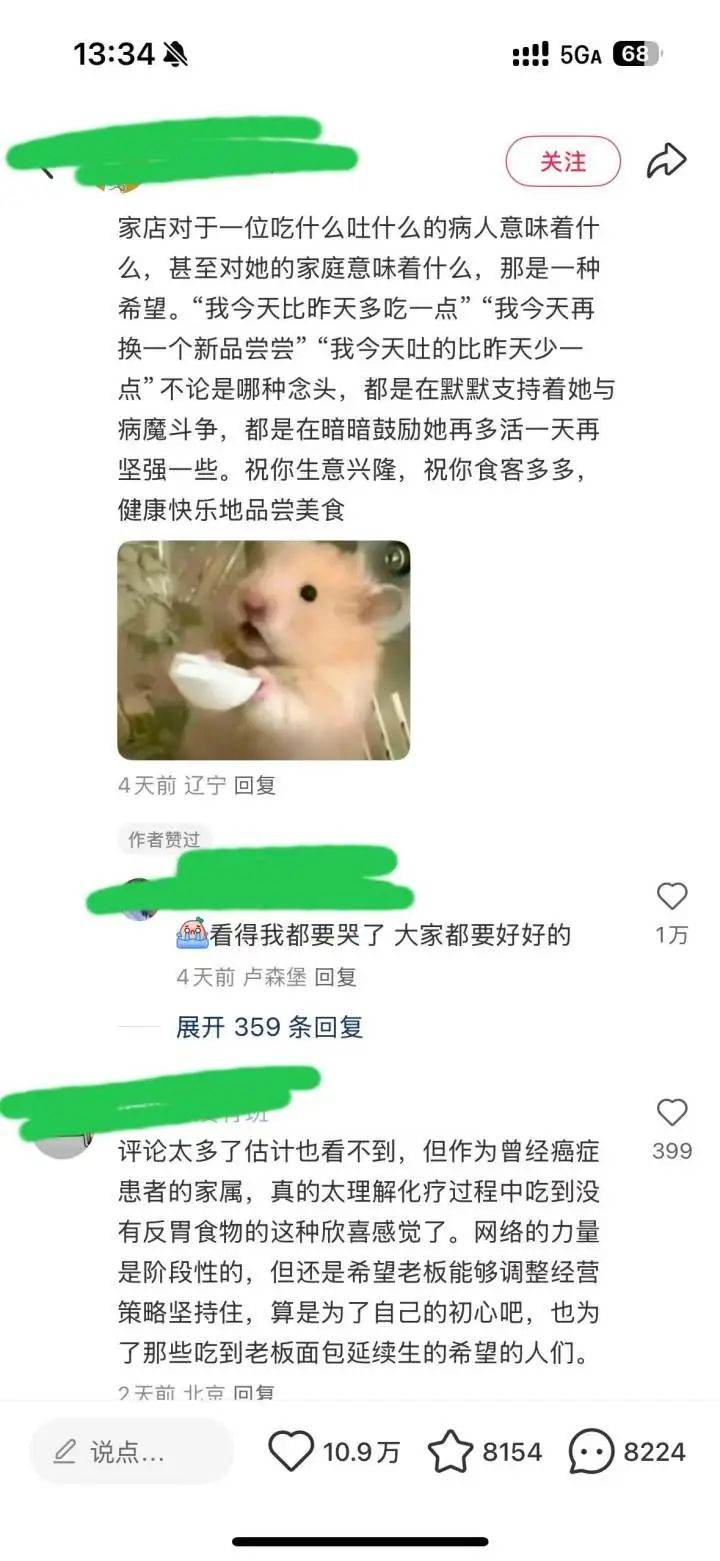Open the hamster image in the comment
This screenshot has width=720, height=1561.
click(263, 650)
